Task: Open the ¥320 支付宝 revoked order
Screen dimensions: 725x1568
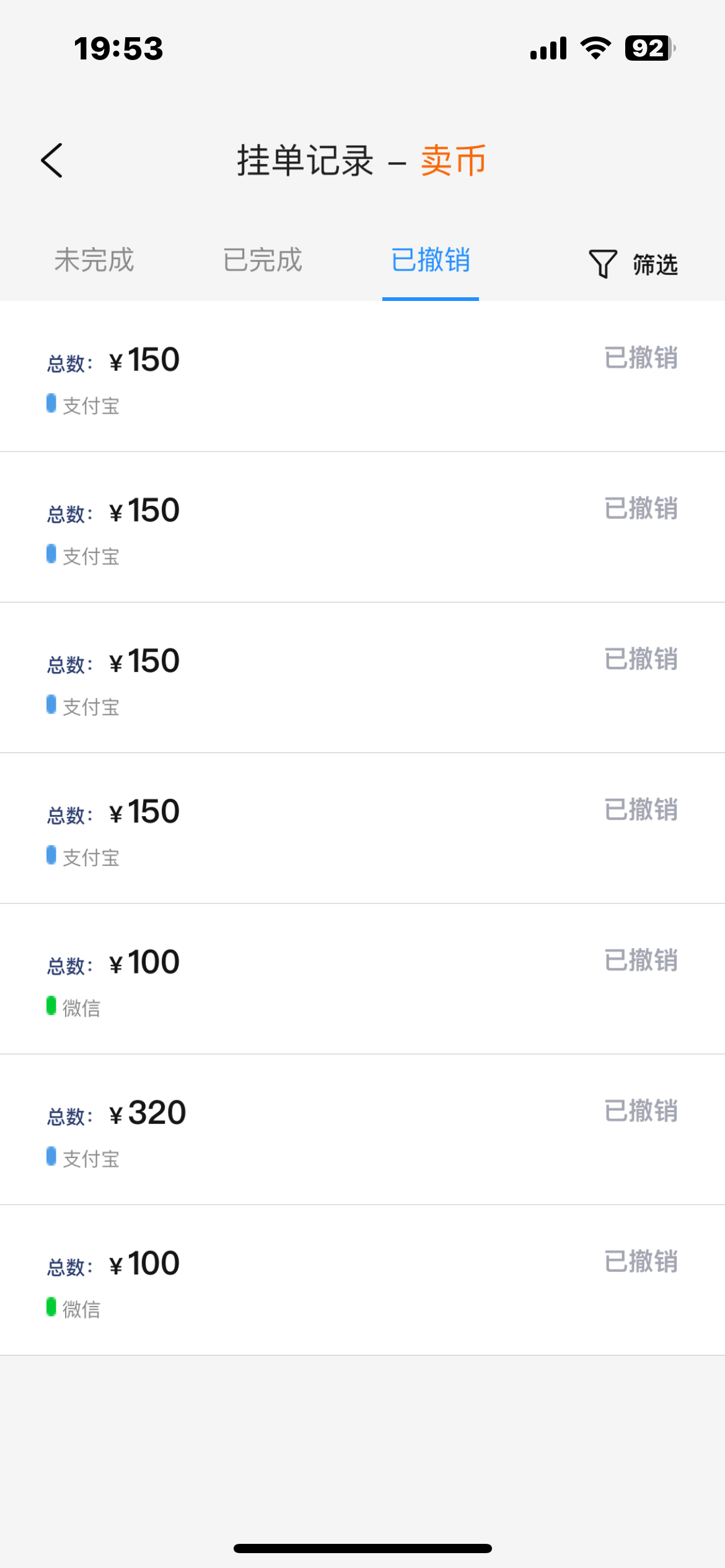Action: coord(362,1130)
